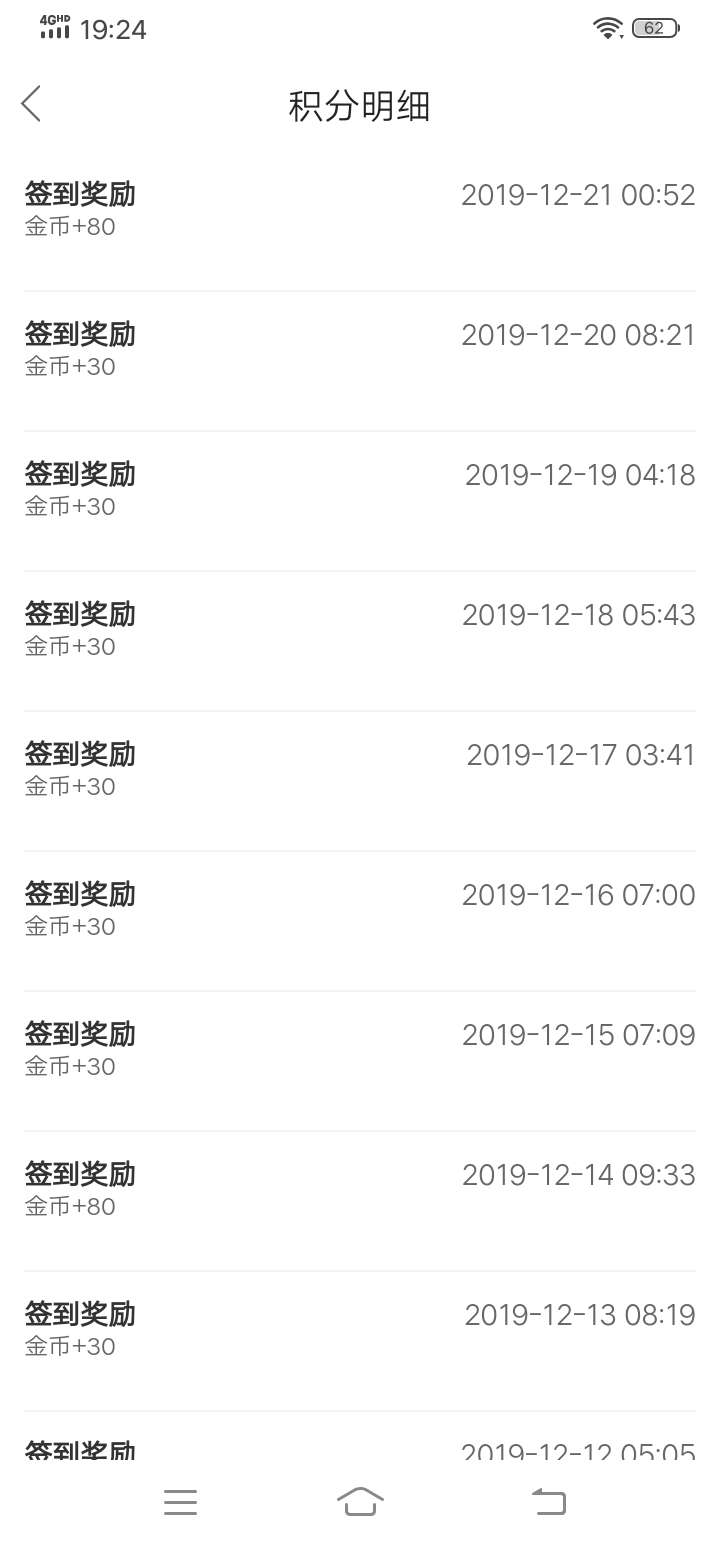
Task: Go to the phone home screen
Action: coord(360,1502)
